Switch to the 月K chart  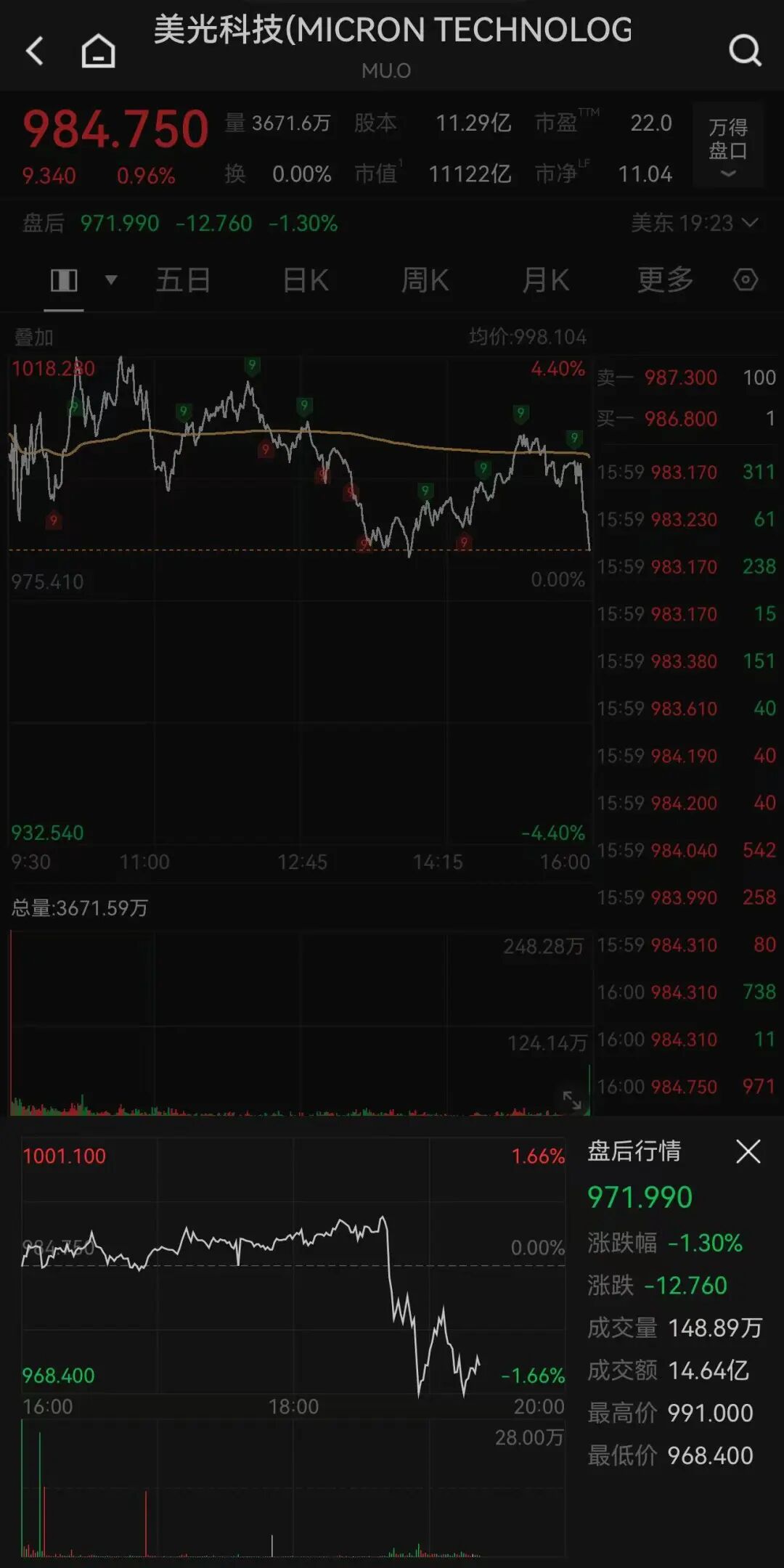546,280
